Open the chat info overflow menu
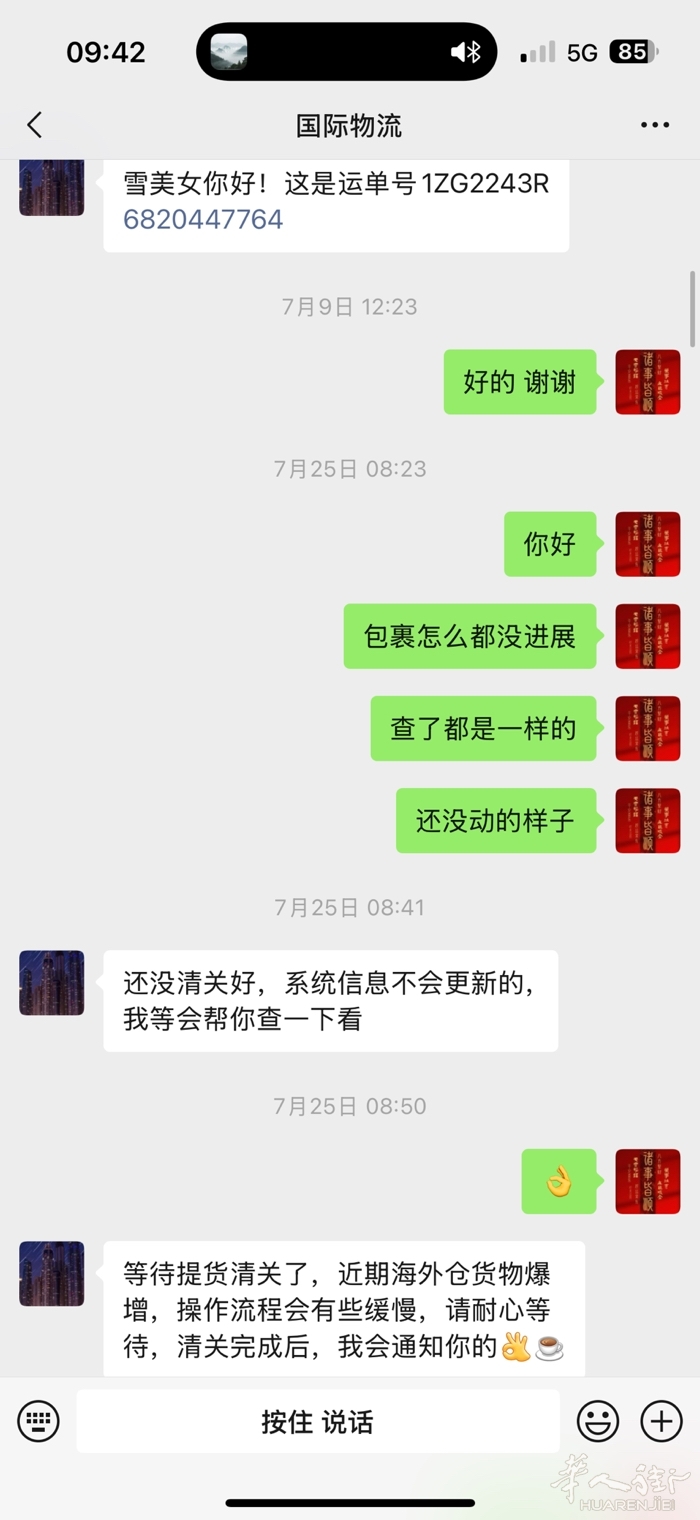700x1520 pixels. (x=654, y=125)
